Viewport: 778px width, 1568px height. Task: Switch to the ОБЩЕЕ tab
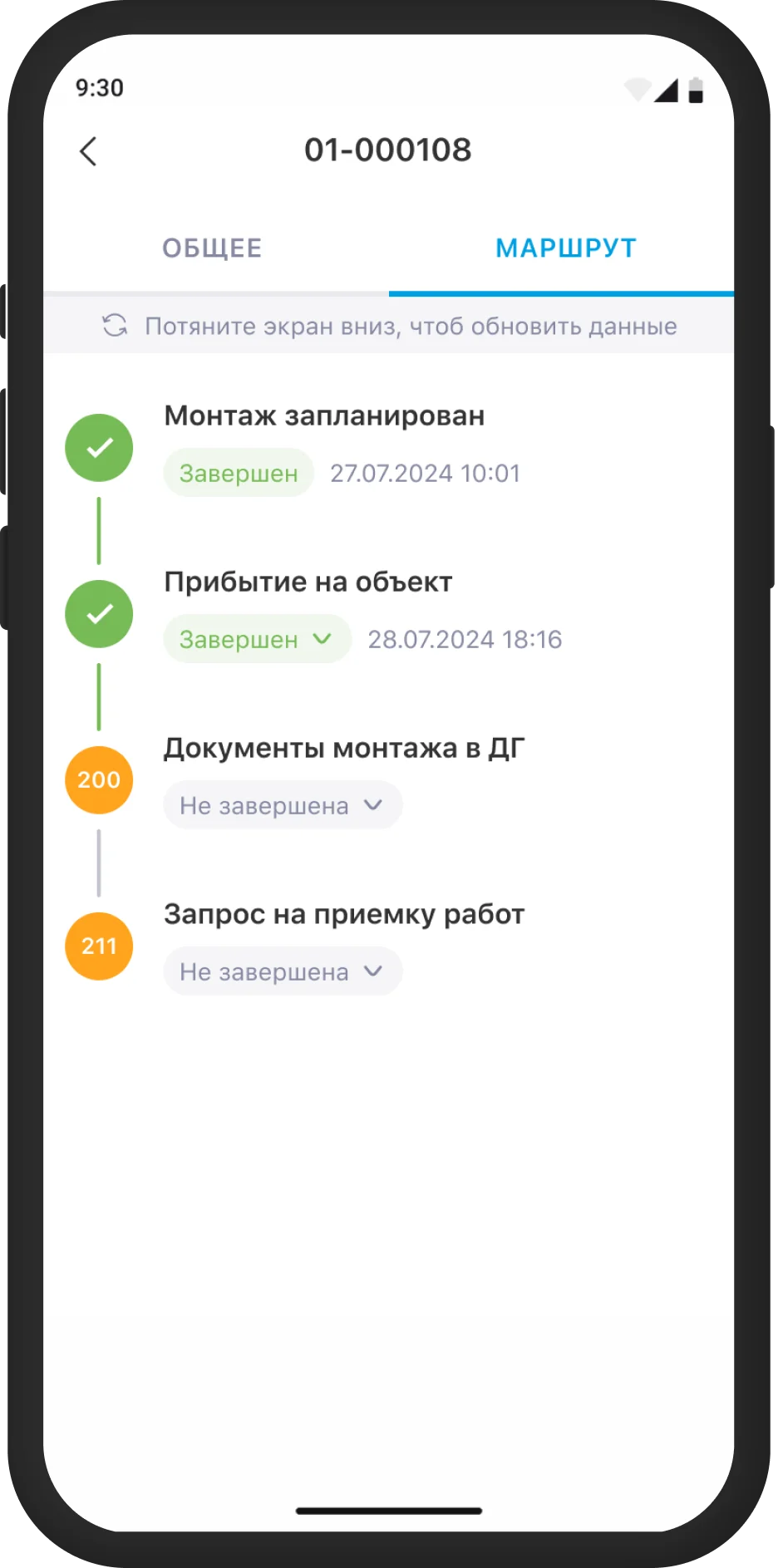click(x=212, y=248)
